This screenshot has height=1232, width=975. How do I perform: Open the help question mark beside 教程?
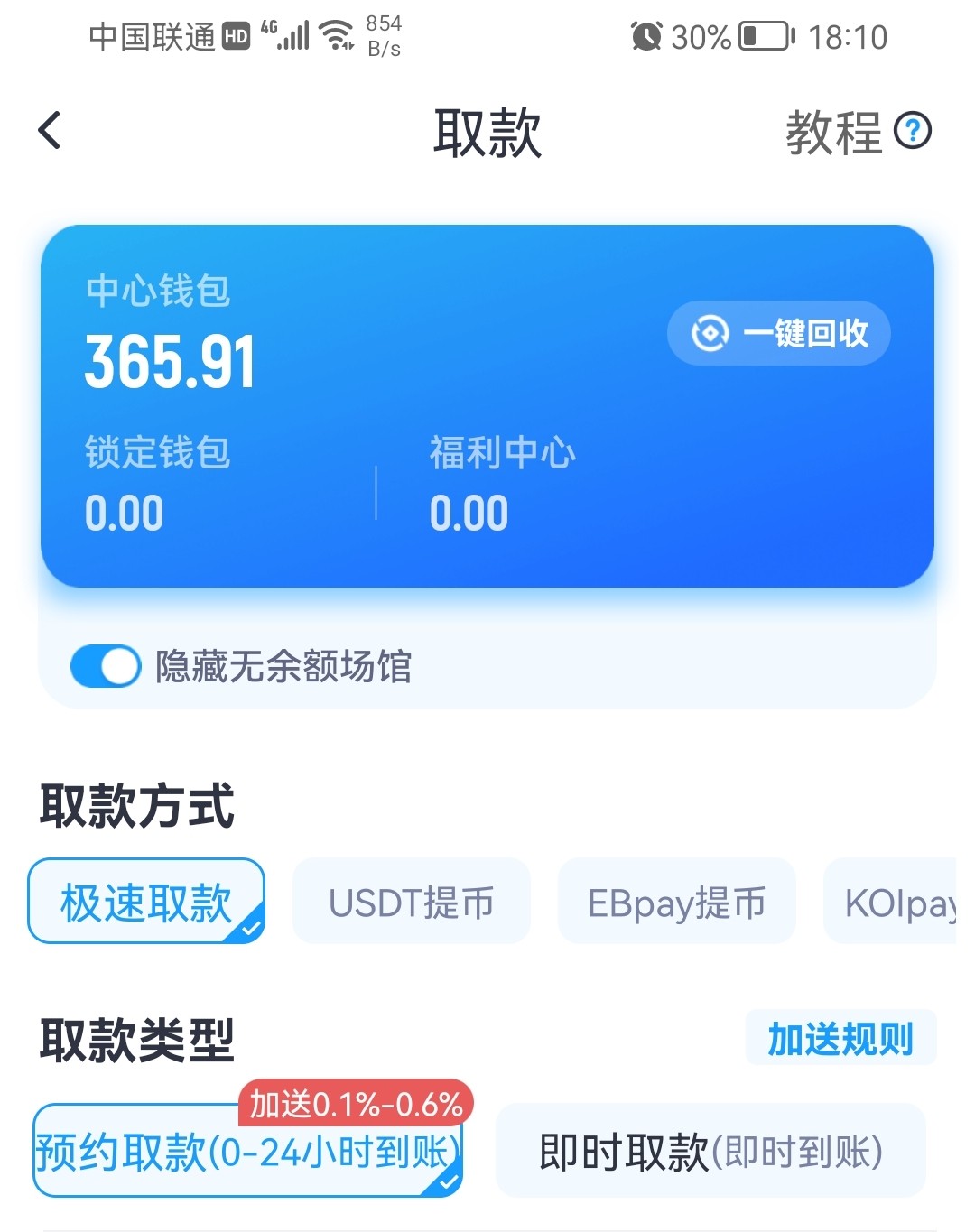coord(915,131)
